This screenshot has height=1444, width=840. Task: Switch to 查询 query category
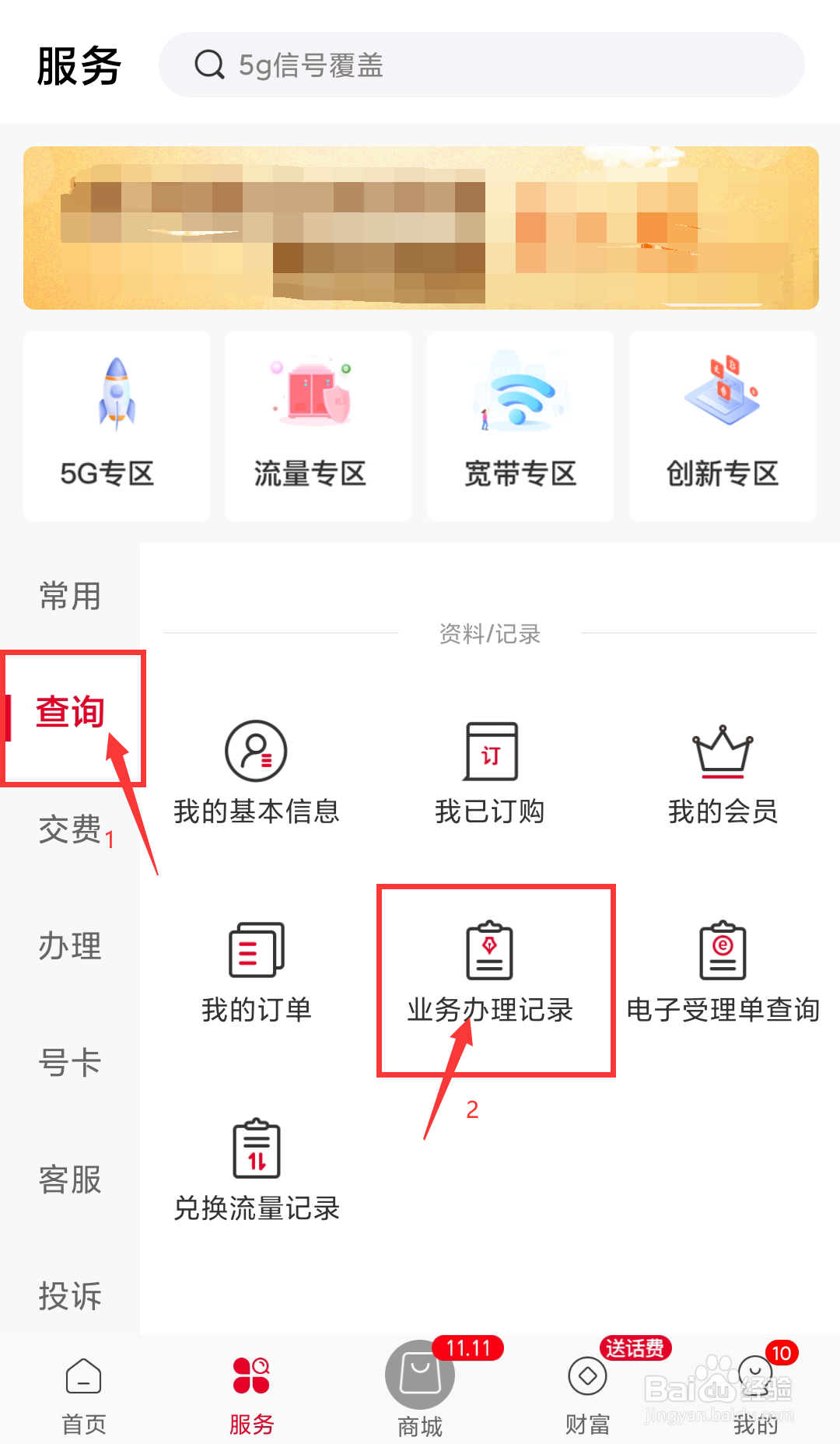click(x=70, y=712)
